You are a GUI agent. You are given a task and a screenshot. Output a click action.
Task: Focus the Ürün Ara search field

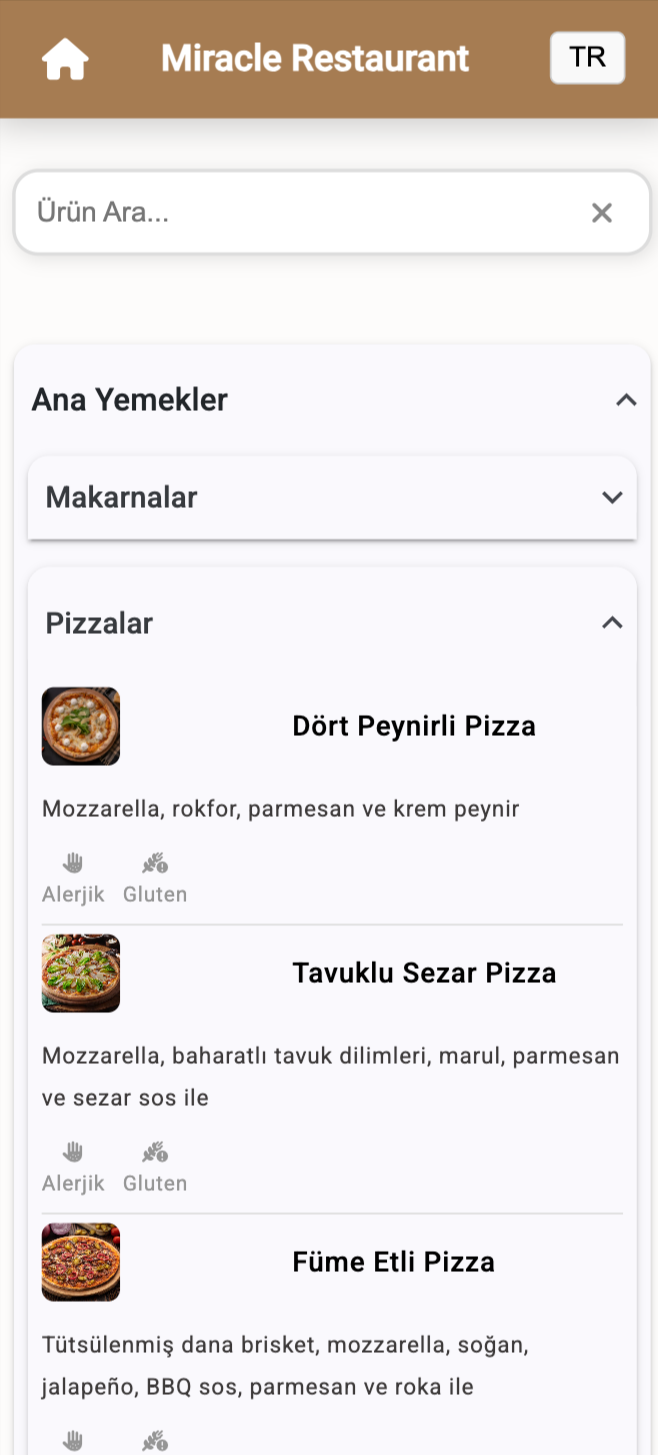click(300, 212)
